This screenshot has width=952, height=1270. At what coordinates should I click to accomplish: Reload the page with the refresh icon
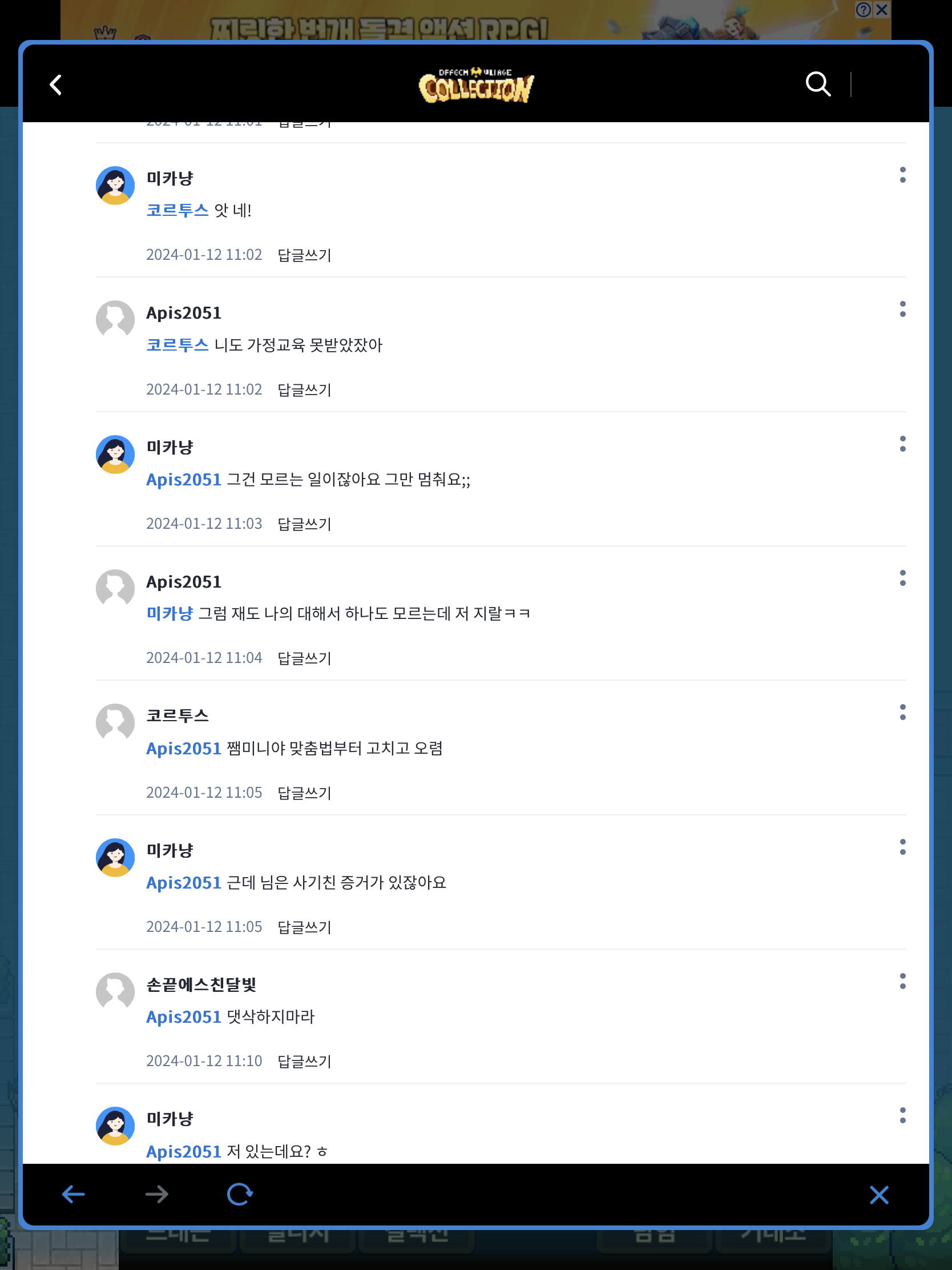[239, 1194]
